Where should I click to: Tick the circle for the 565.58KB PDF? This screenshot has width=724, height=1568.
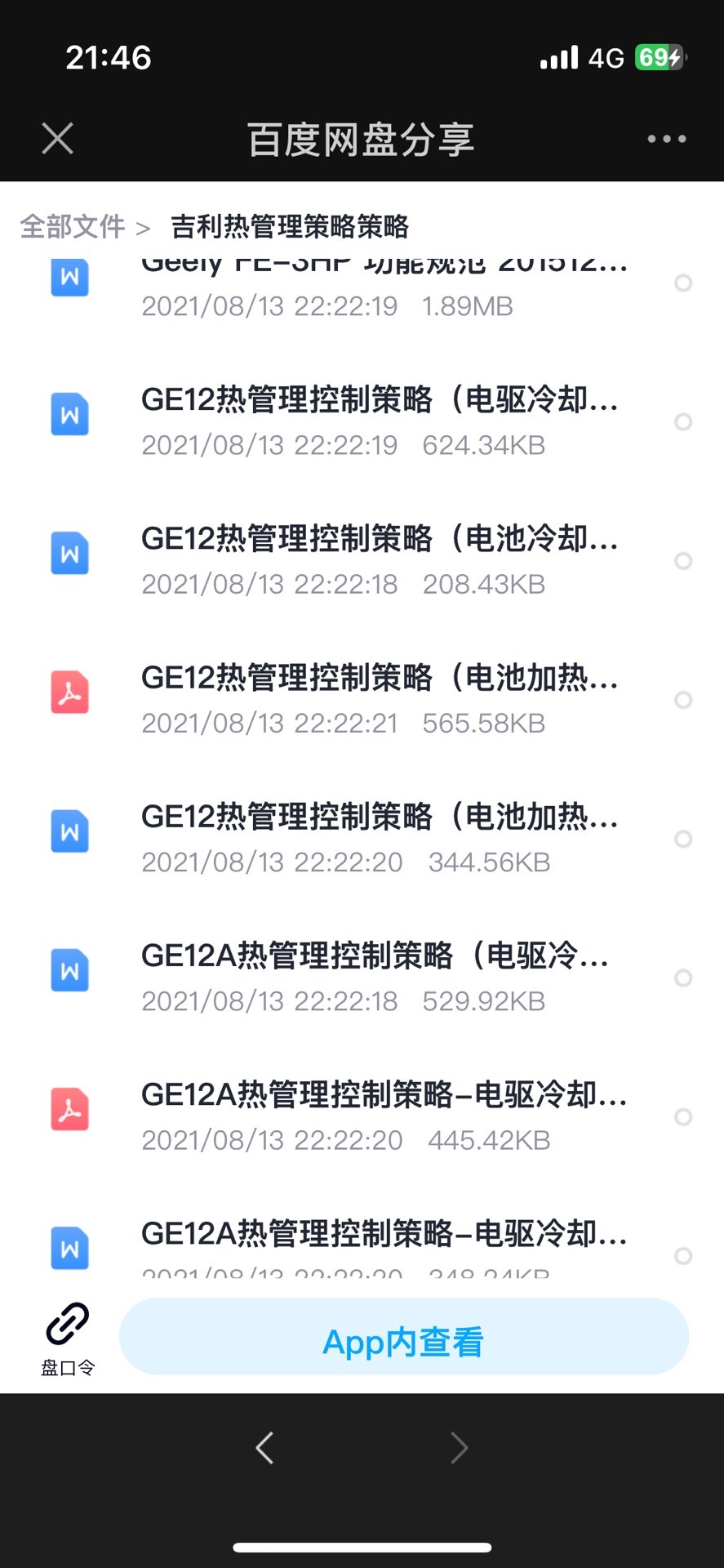pyautogui.click(x=683, y=700)
